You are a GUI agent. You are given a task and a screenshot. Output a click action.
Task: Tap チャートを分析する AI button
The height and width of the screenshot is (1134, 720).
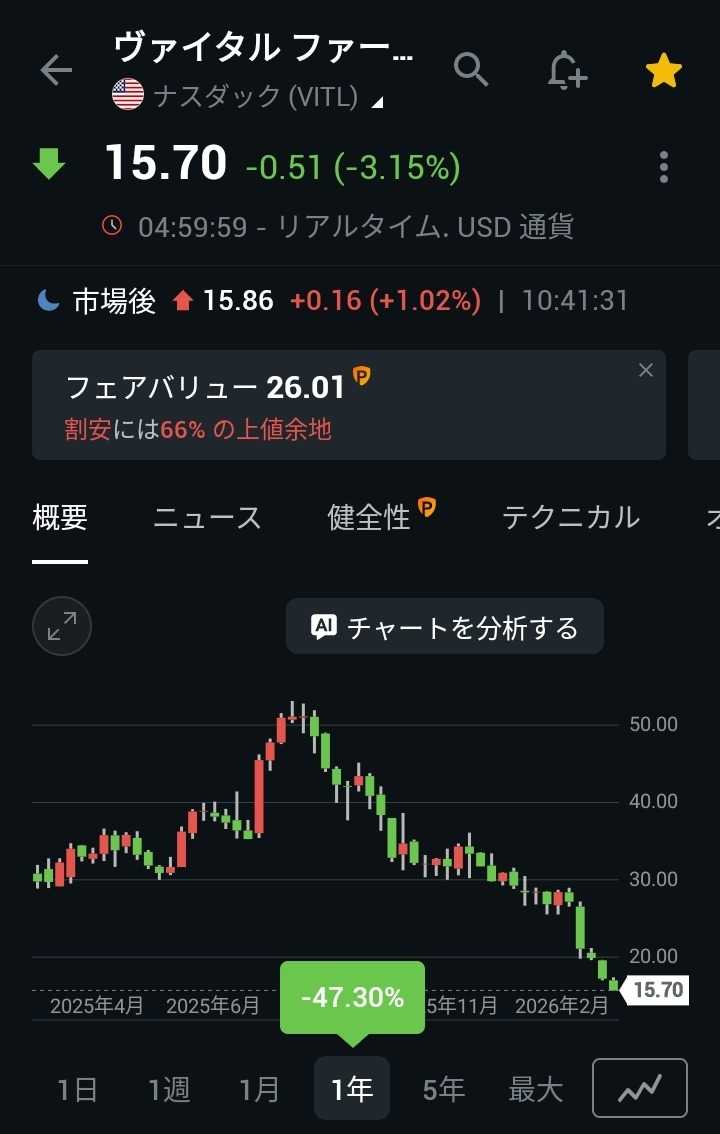(445, 627)
